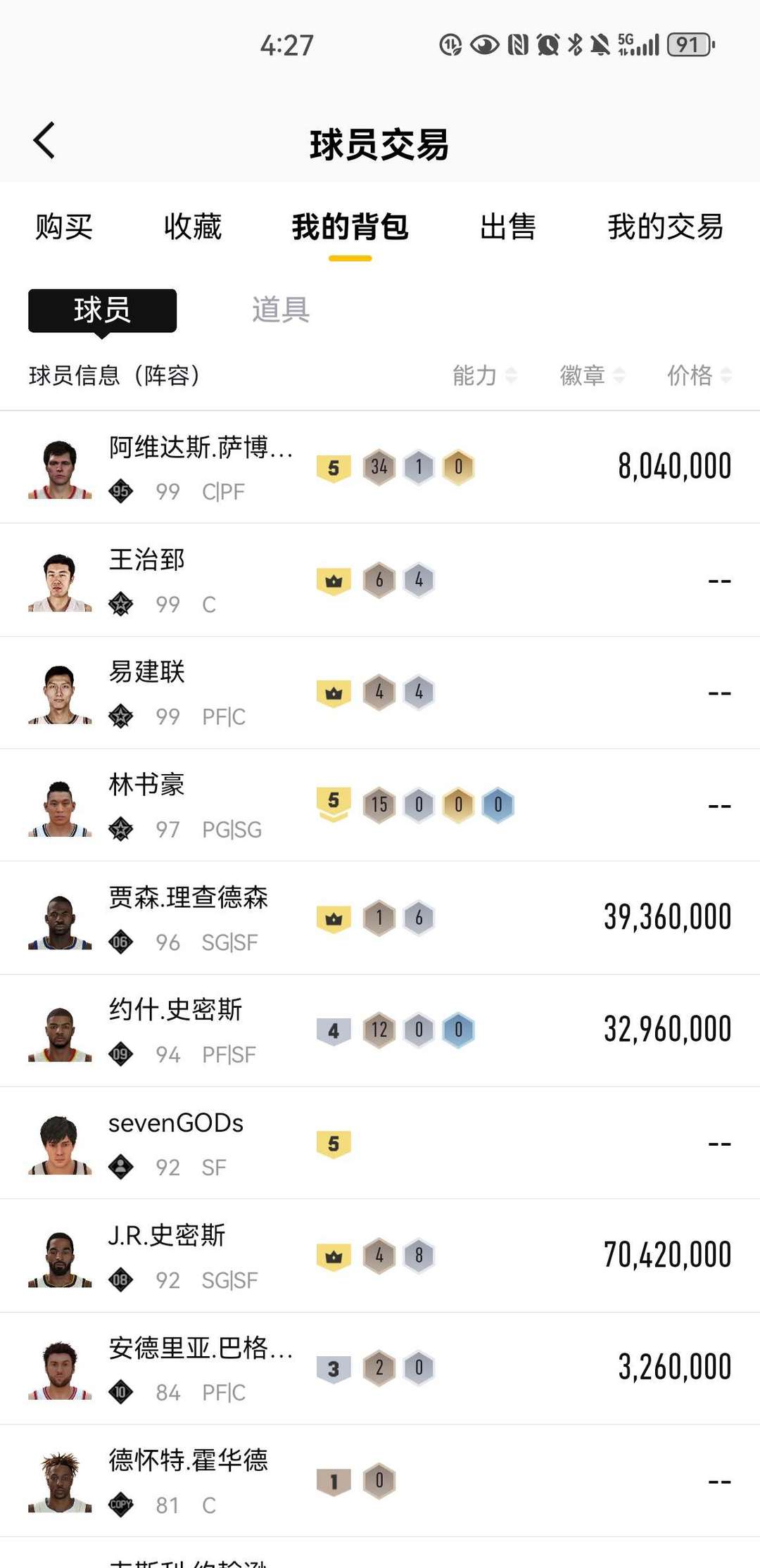Open player 约什.史密斯 details
760x1568 pixels.
click(x=175, y=1011)
